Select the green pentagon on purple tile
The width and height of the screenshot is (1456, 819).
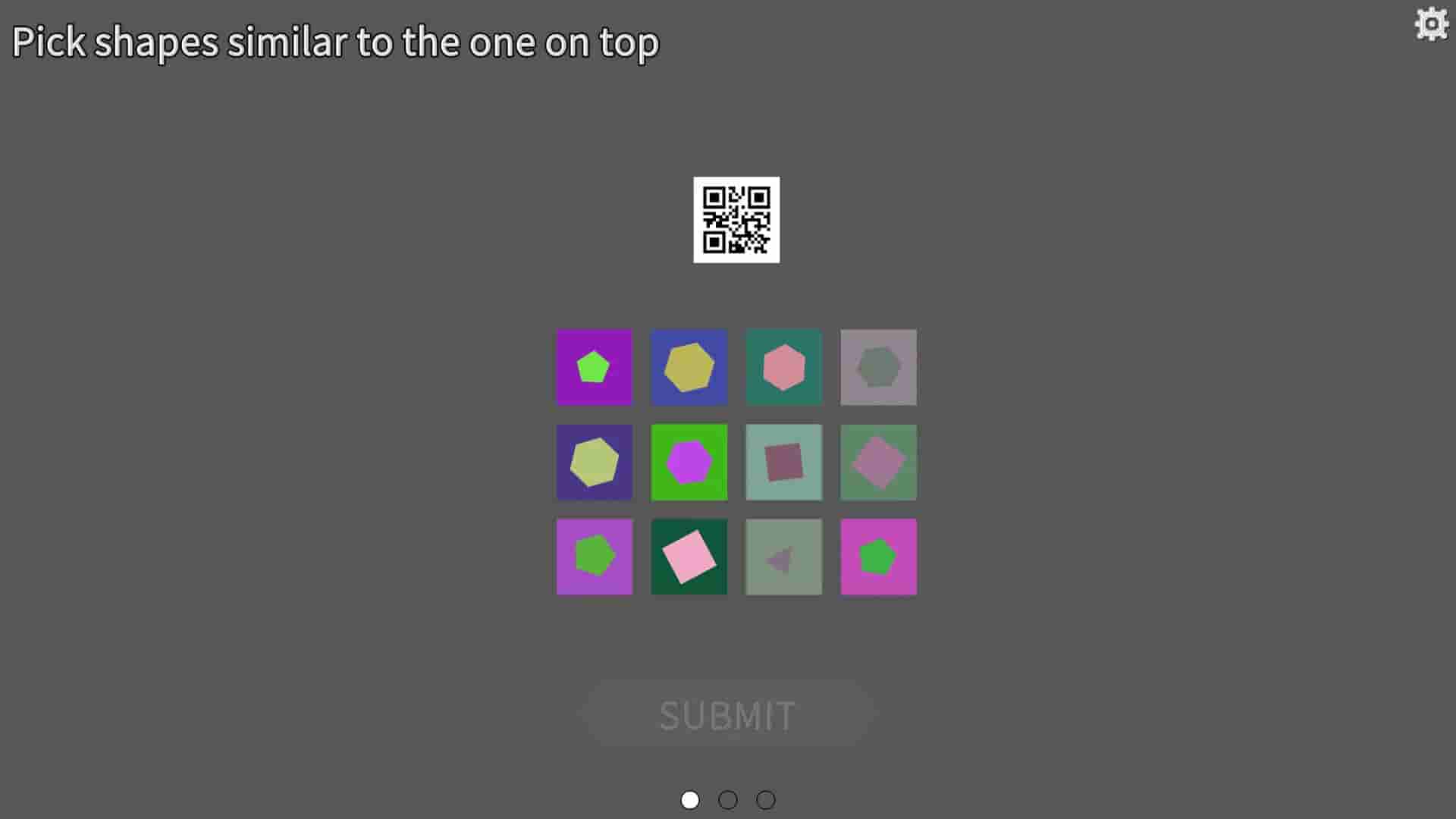[594, 367]
